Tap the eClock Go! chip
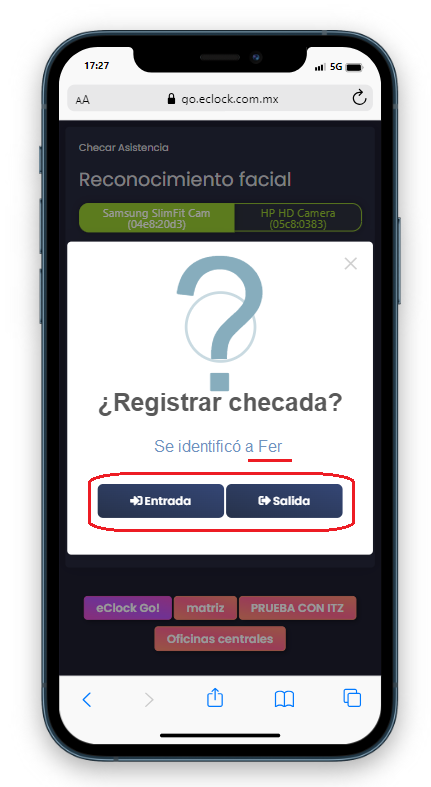Viewport: 431px width, 787px height. pyautogui.click(x=127, y=608)
